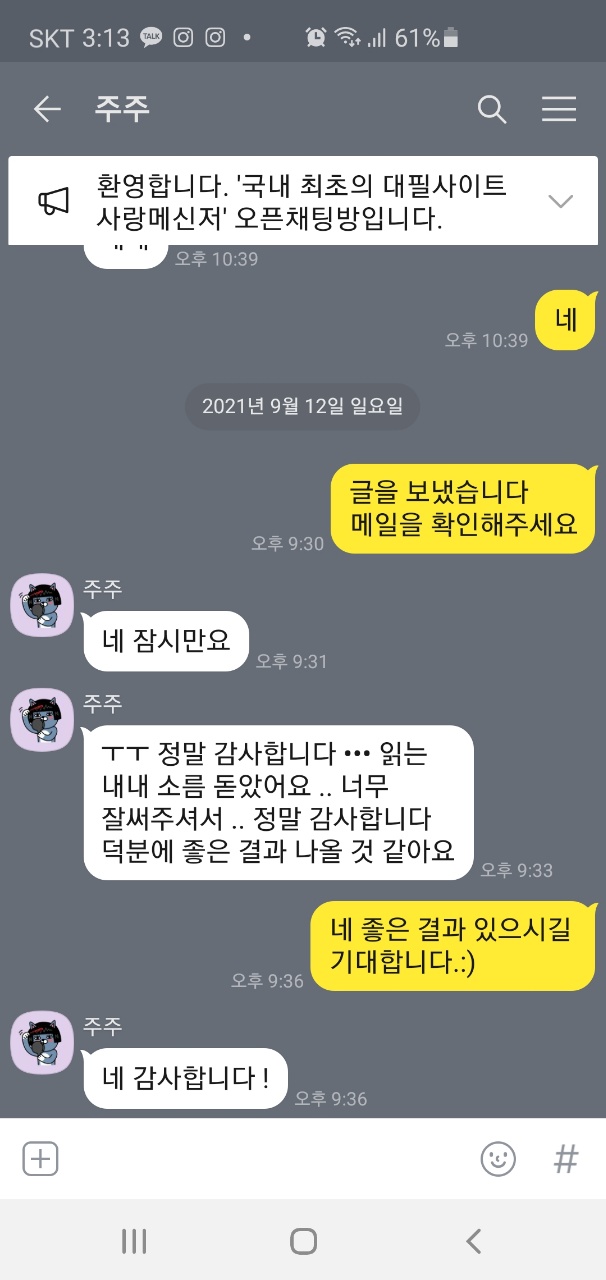The width and height of the screenshot is (606, 1280).
Task: Open 주주's avatar beside '네 감사합니다 !'
Action: tap(41, 1042)
